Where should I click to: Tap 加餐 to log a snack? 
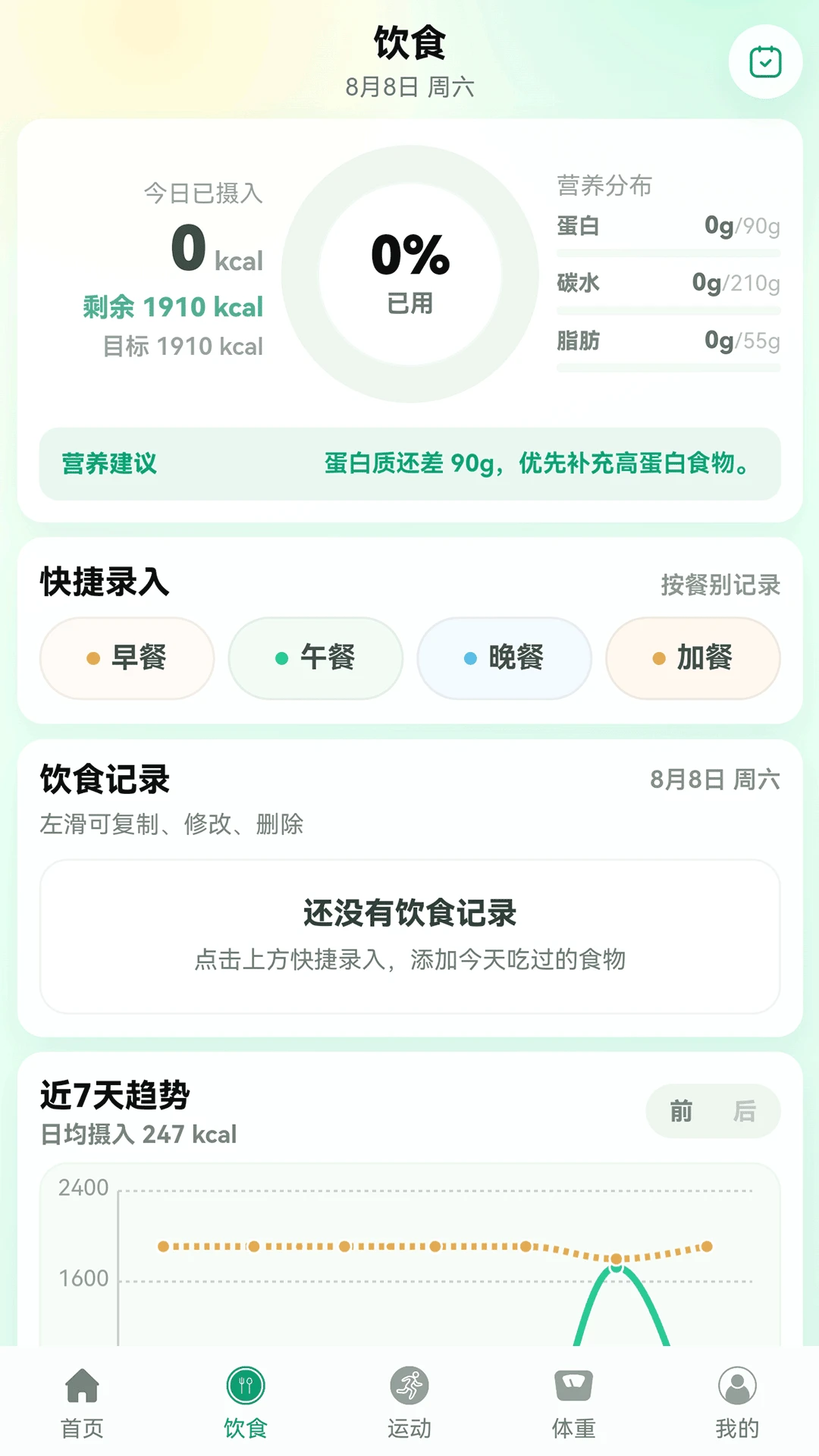(x=693, y=657)
